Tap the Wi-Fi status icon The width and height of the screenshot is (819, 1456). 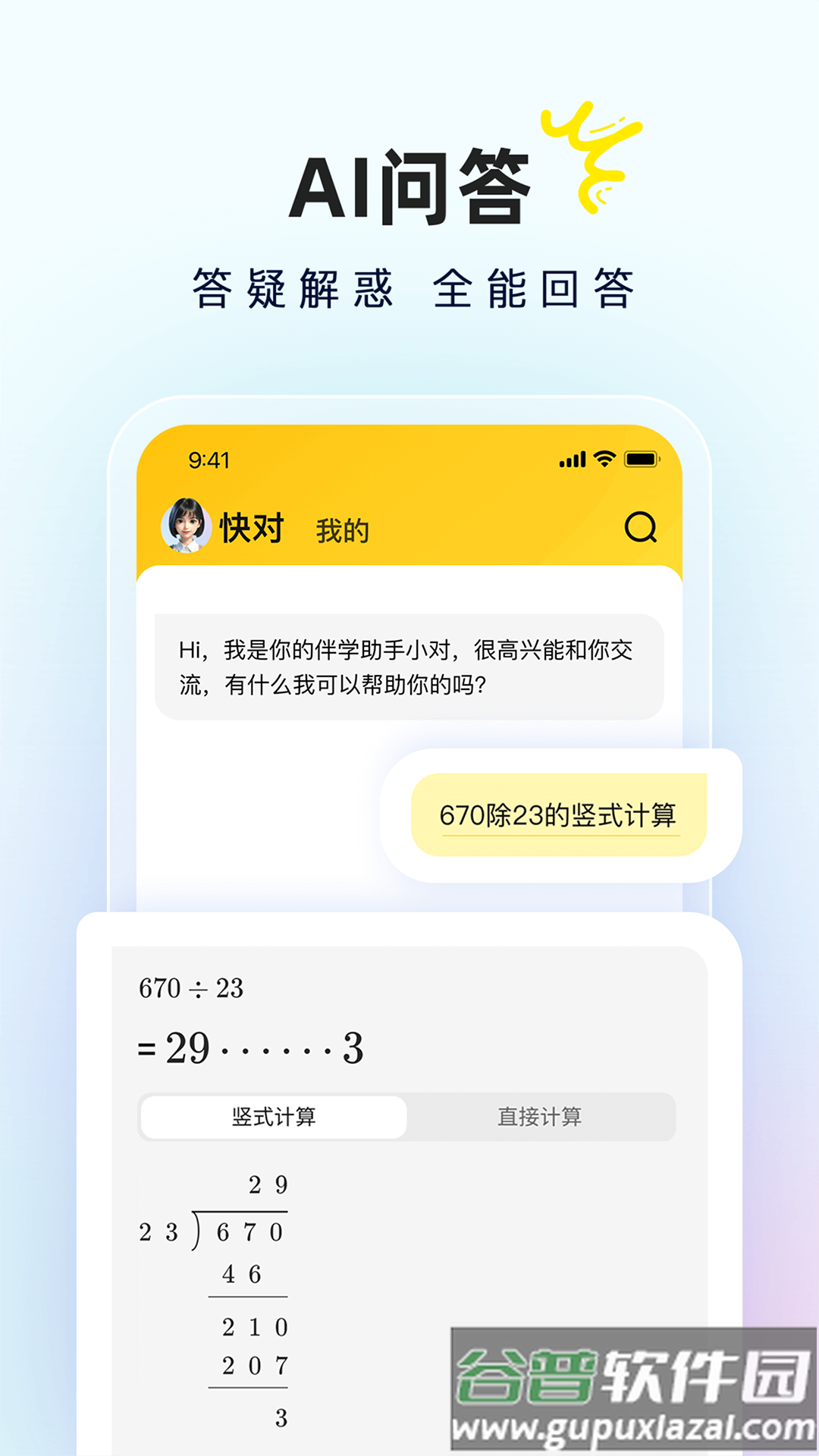[x=603, y=459]
